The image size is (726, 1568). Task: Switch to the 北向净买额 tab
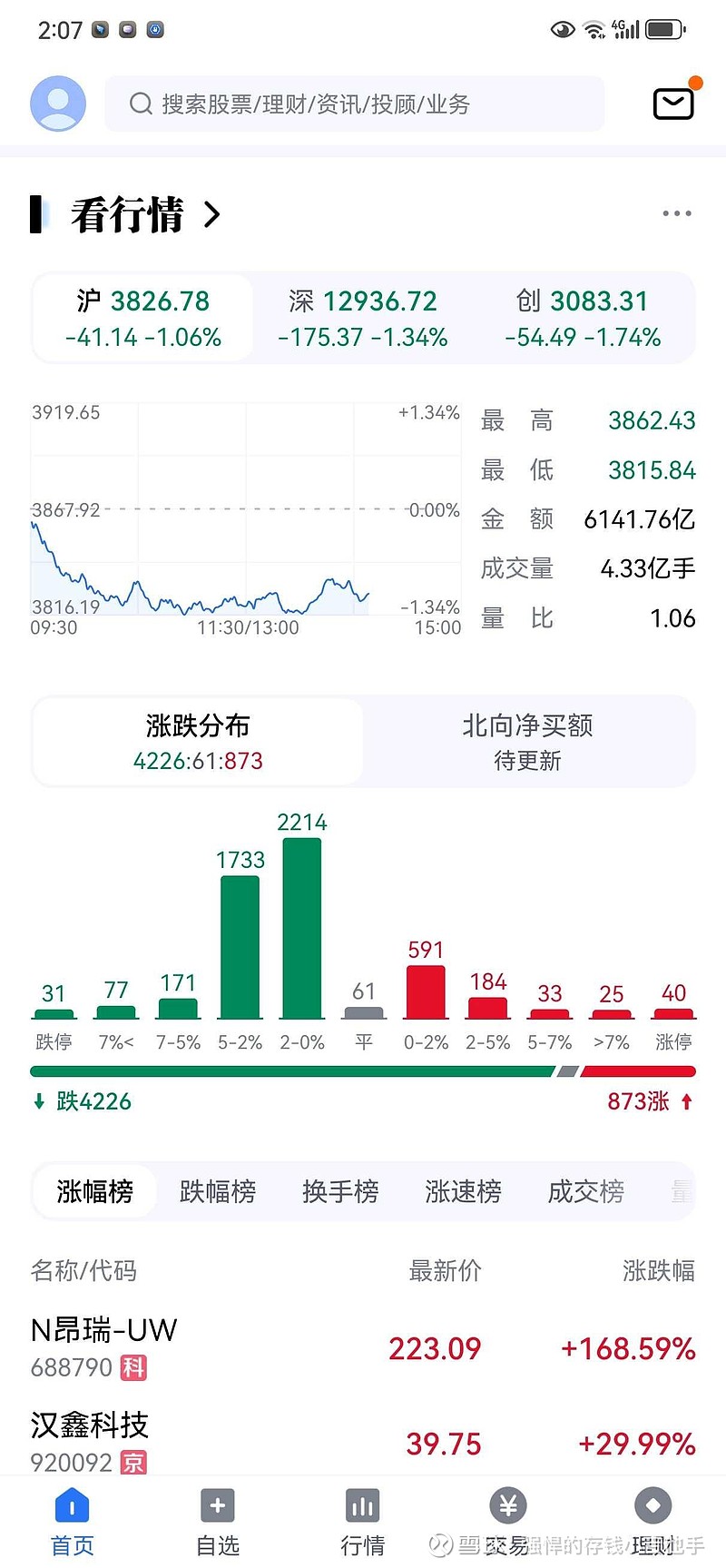coord(526,741)
